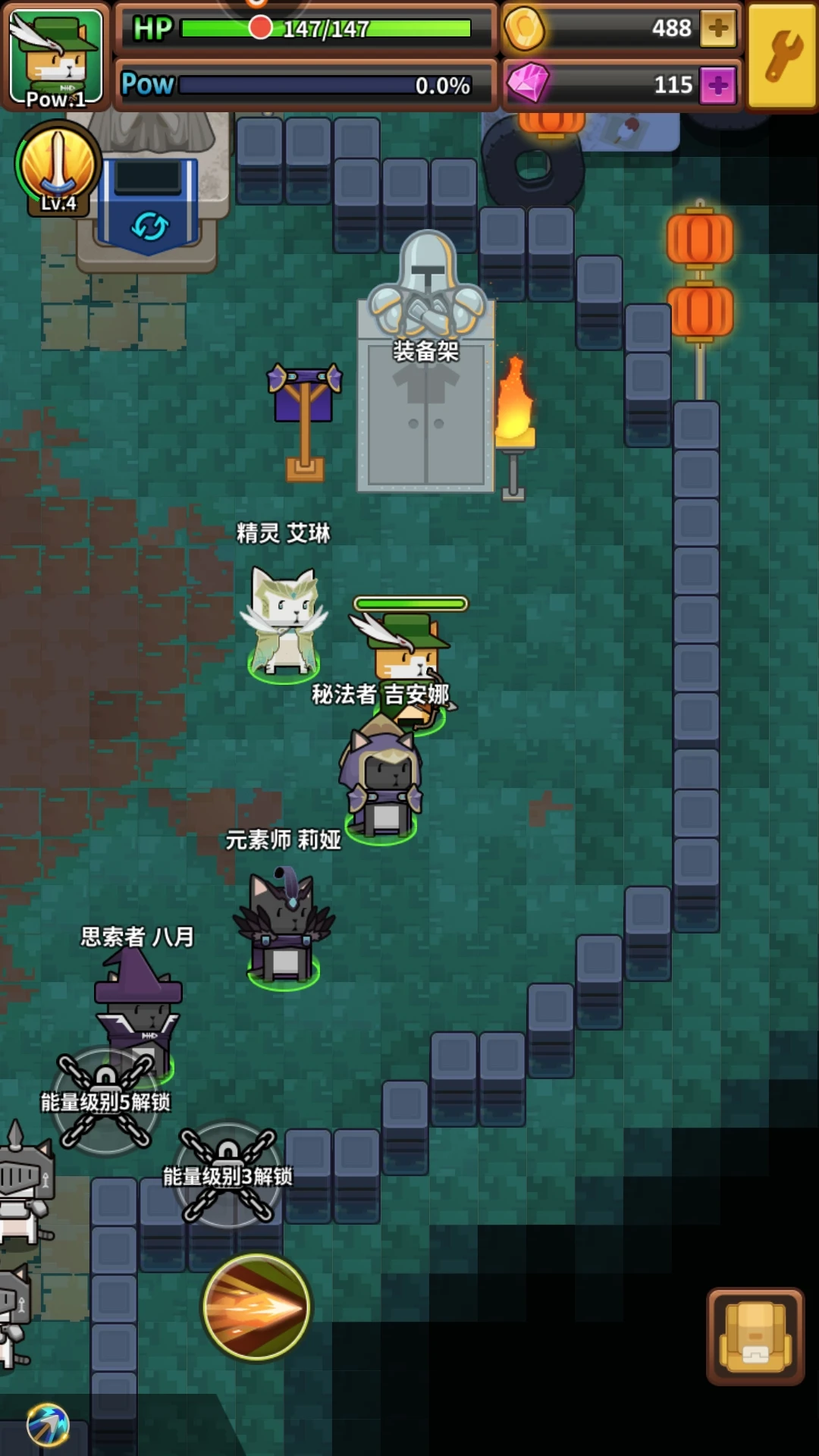The image size is (819, 1456).
Task: Tap the arrow skill icon at bottom left
Action: tap(47, 1426)
